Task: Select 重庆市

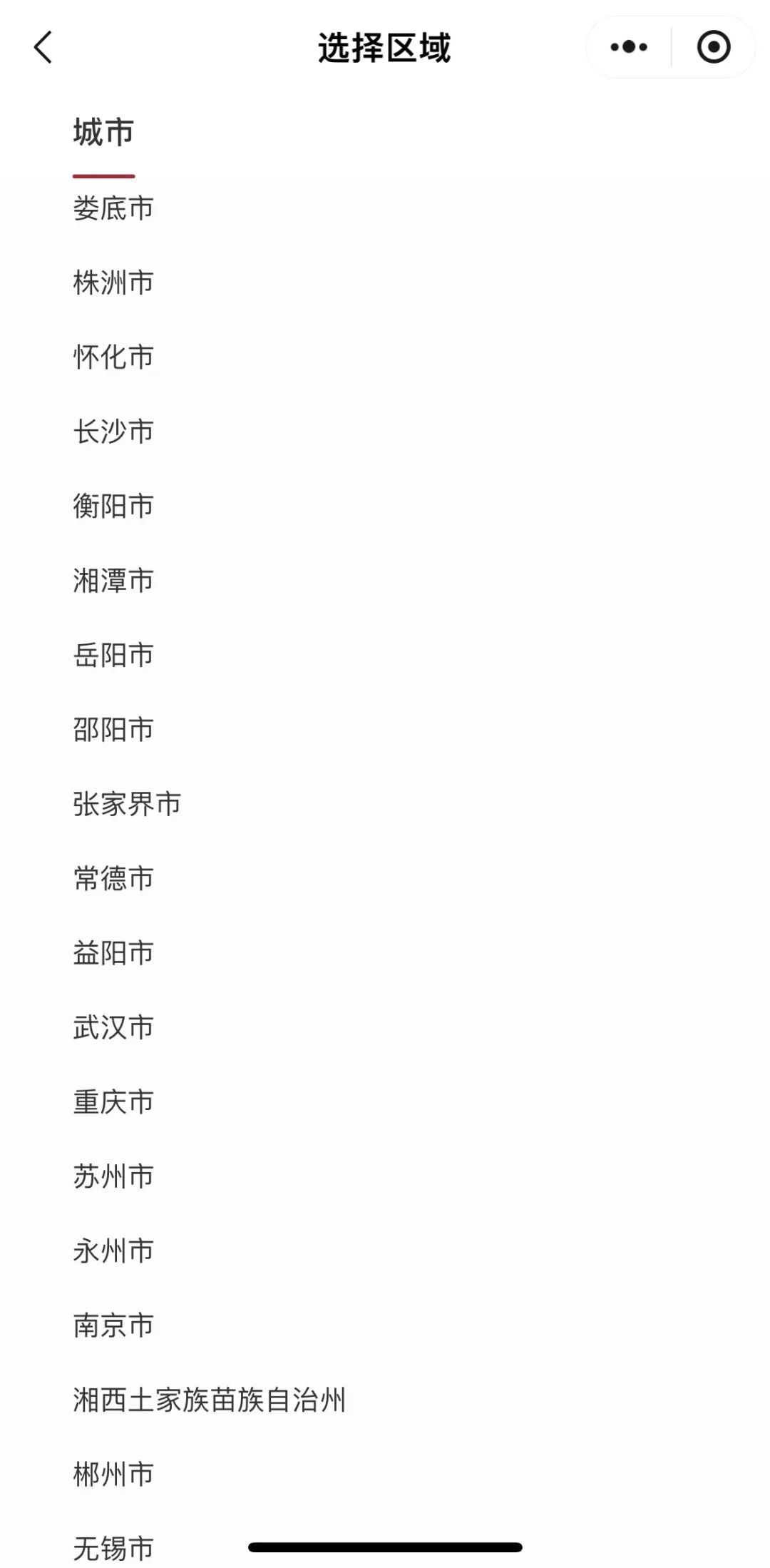Action: 113,1102
